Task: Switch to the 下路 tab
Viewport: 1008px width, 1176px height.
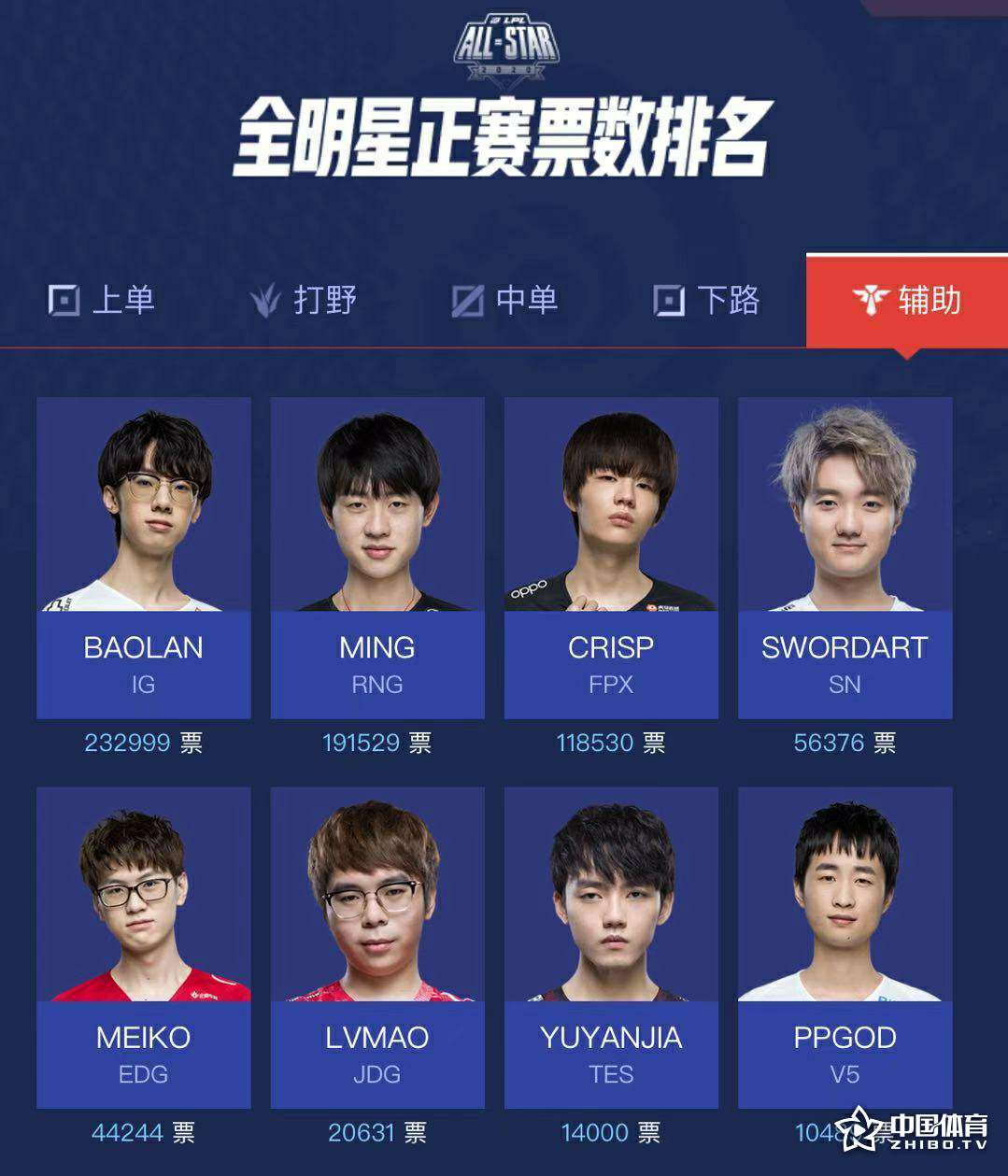Action: (x=707, y=301)
